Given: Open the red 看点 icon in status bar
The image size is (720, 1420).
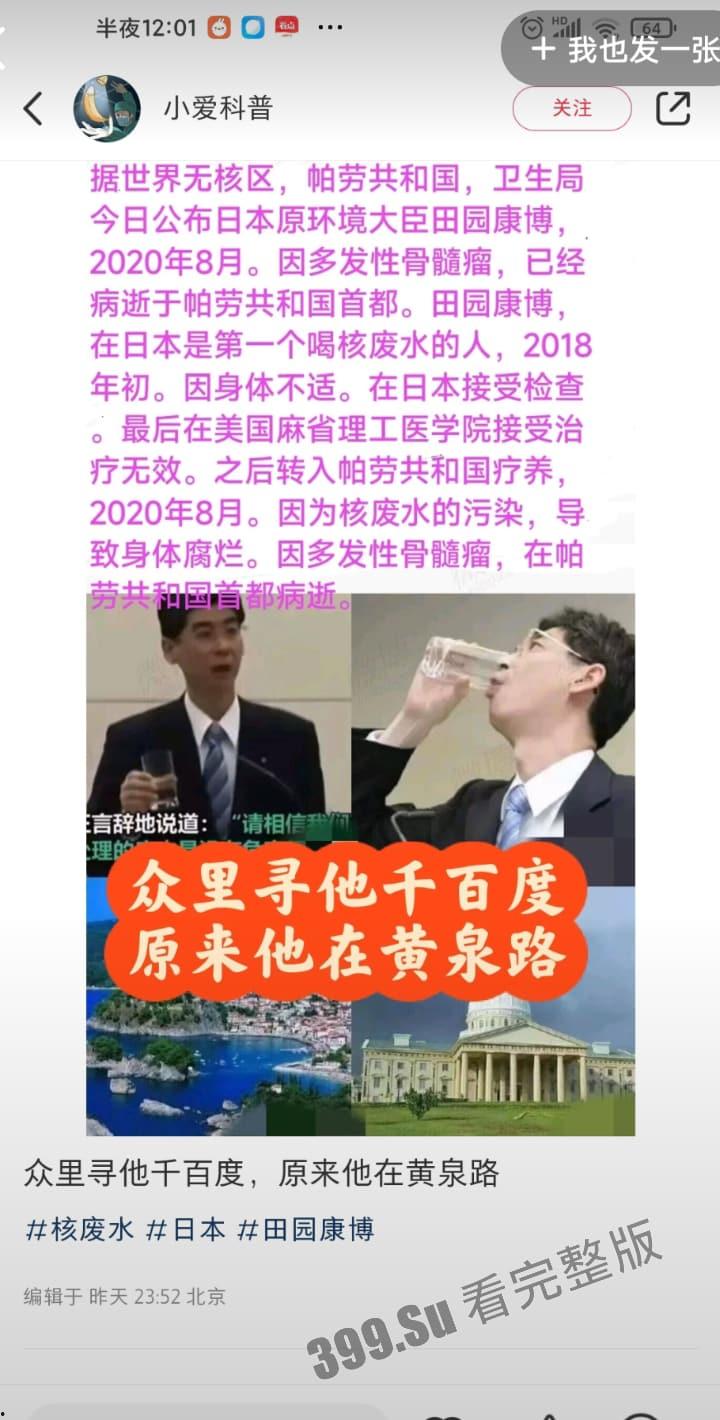Looking at the screenshot, I should click(x=288, y=28).
